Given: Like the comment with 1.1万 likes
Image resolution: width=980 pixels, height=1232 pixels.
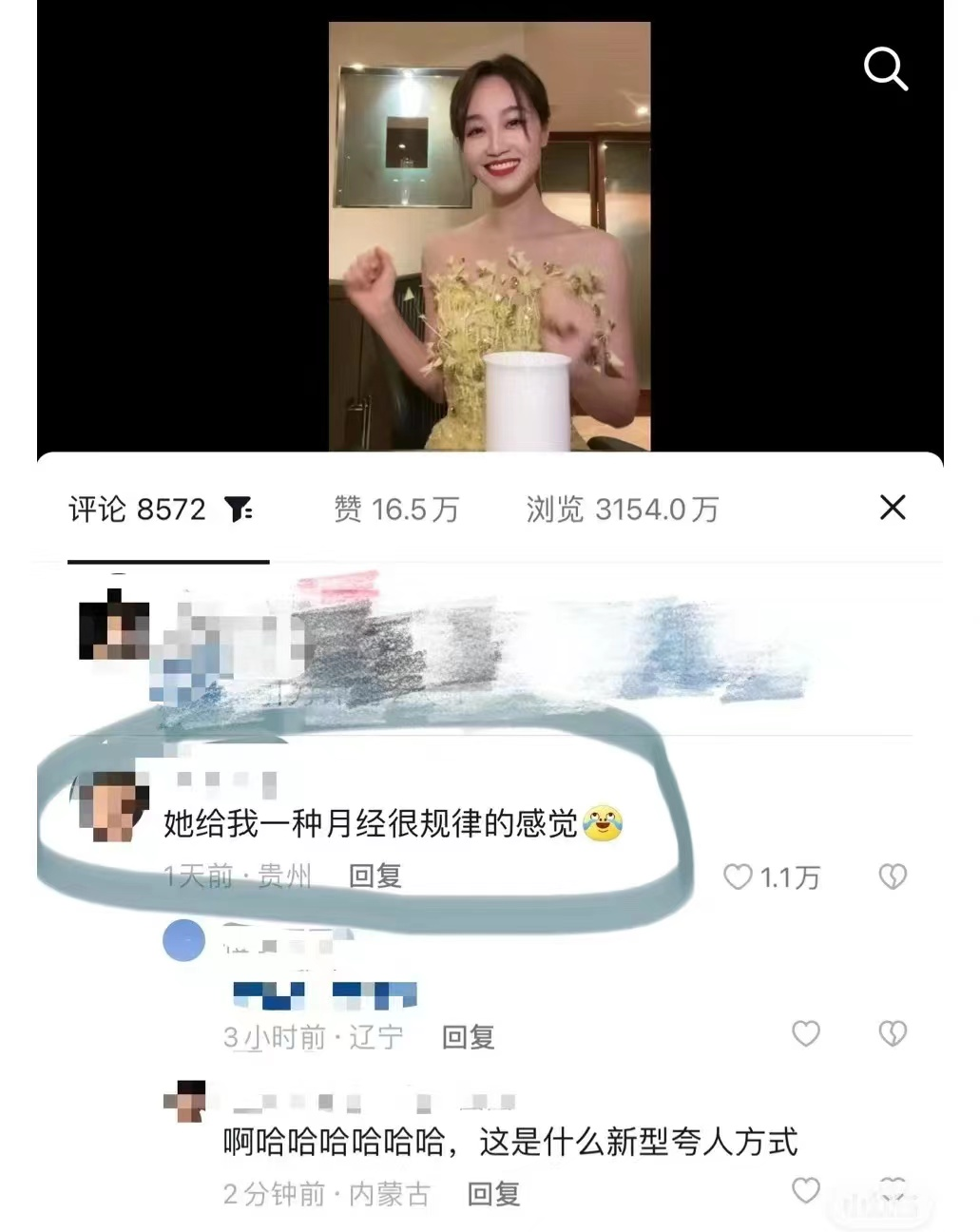Looking at the screenshot, I should [739, 876].
